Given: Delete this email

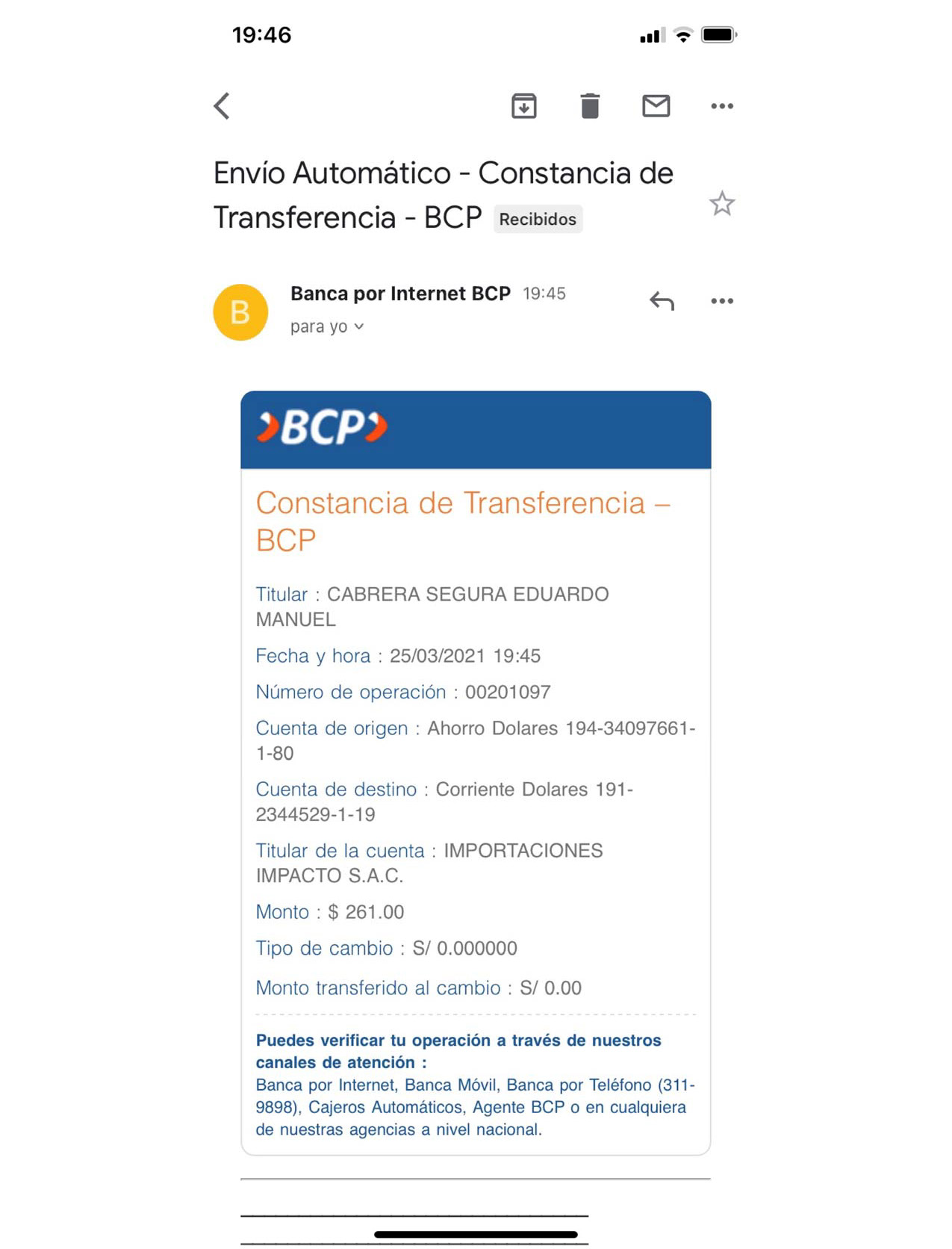Looking at the screenshot, I should pyautogui.click(x=590, y=106).
